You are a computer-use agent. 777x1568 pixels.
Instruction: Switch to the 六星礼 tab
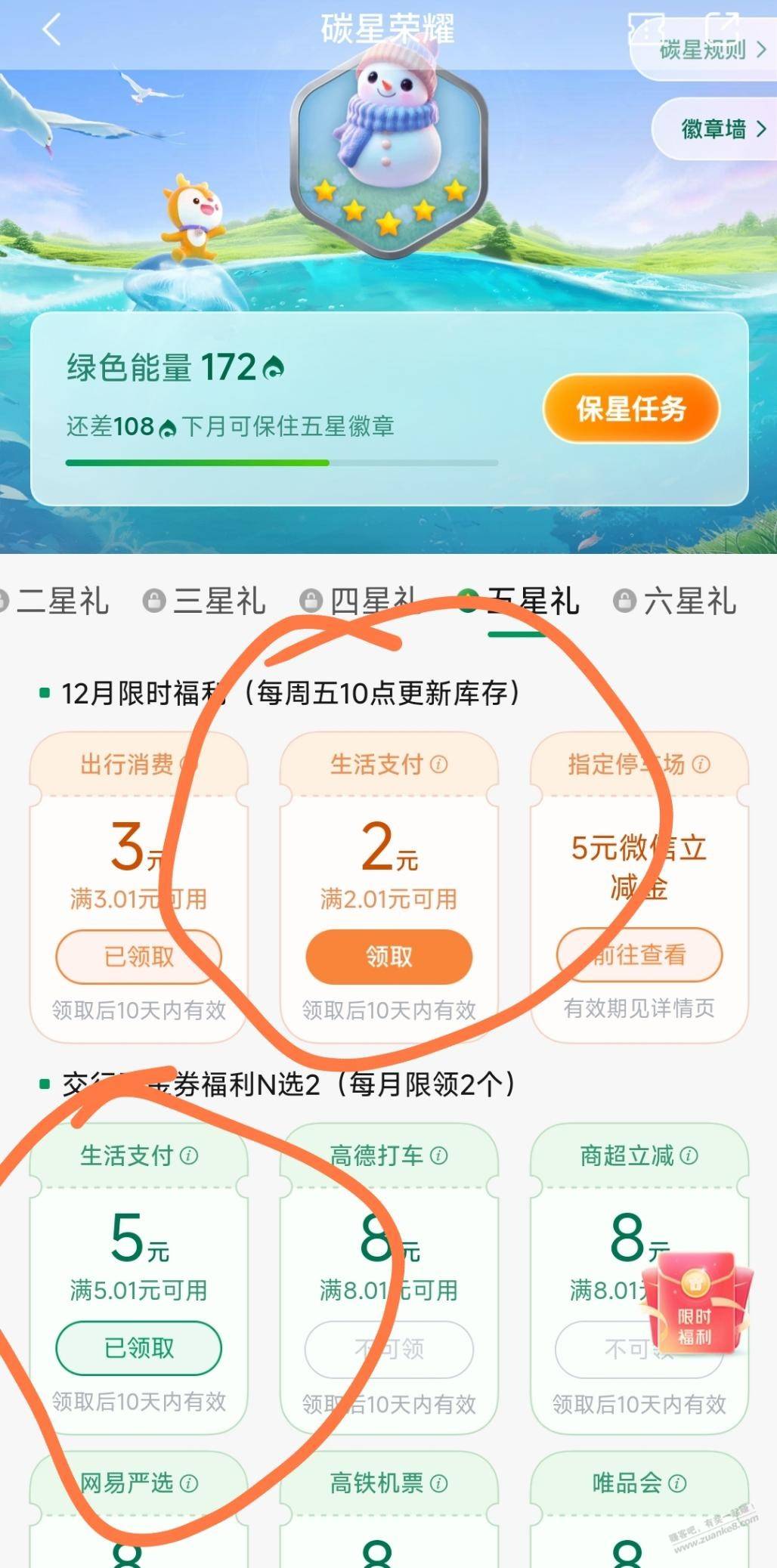tap(675, 602)
